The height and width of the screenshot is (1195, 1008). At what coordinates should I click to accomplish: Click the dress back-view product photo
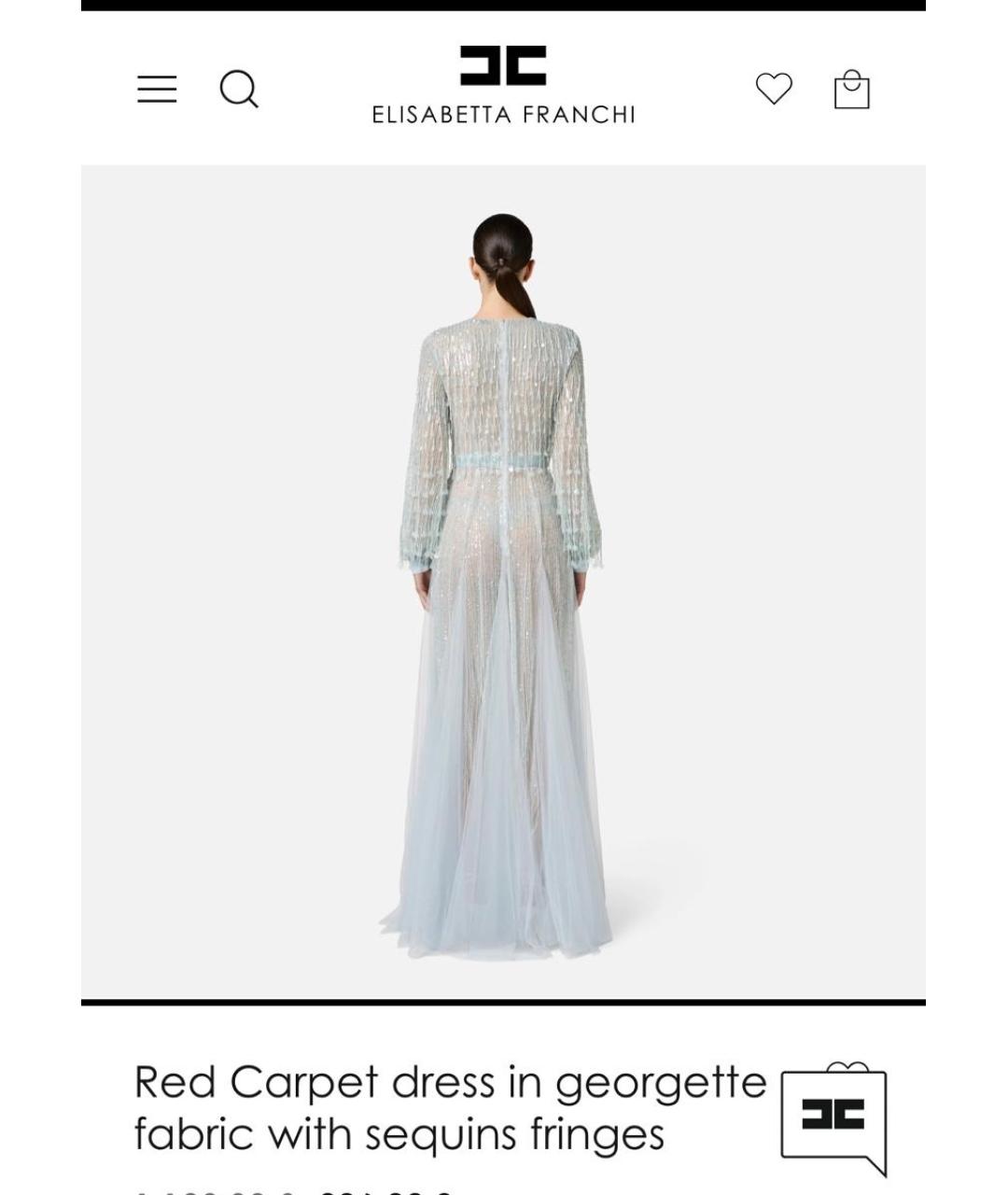click(504, 579)
